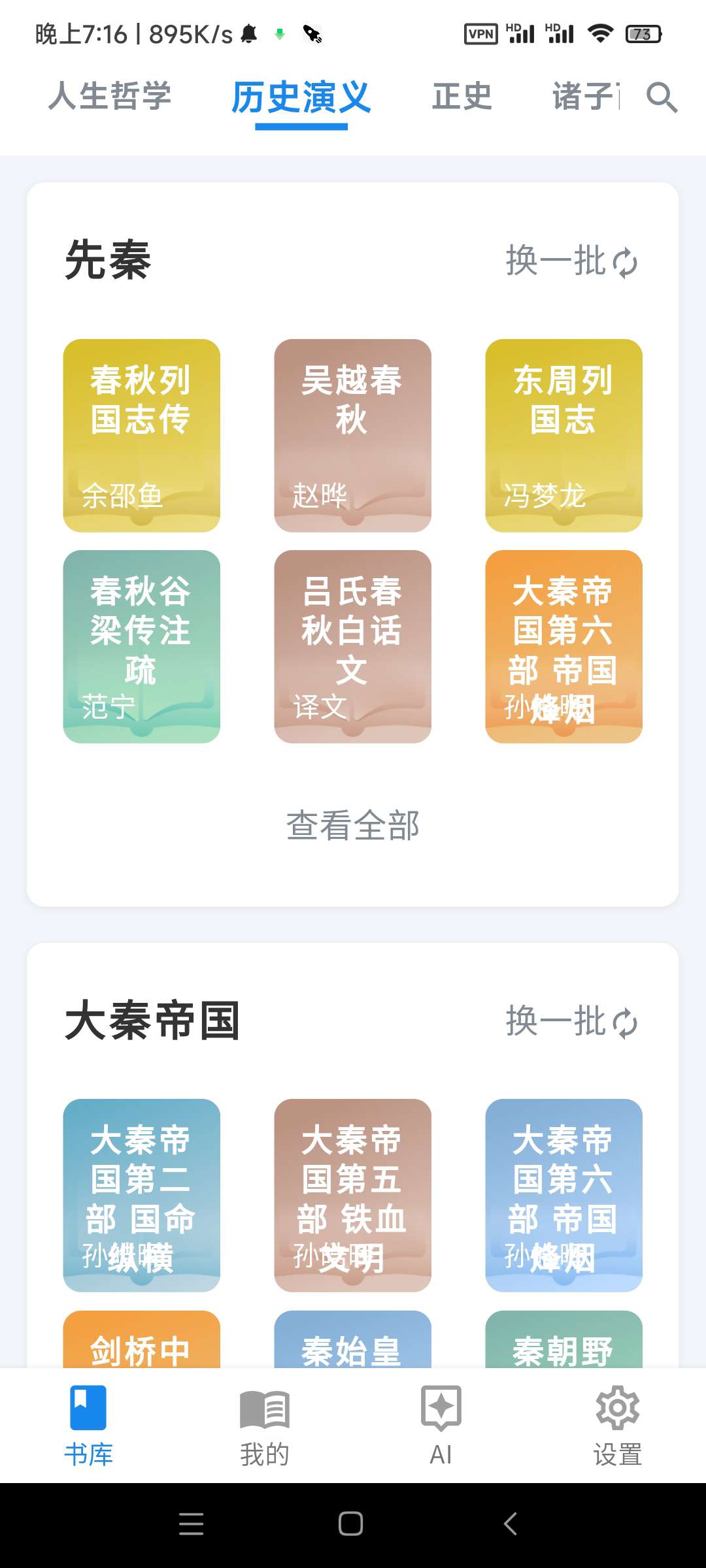Open the book 东周列国志

[x=563, y=435]
